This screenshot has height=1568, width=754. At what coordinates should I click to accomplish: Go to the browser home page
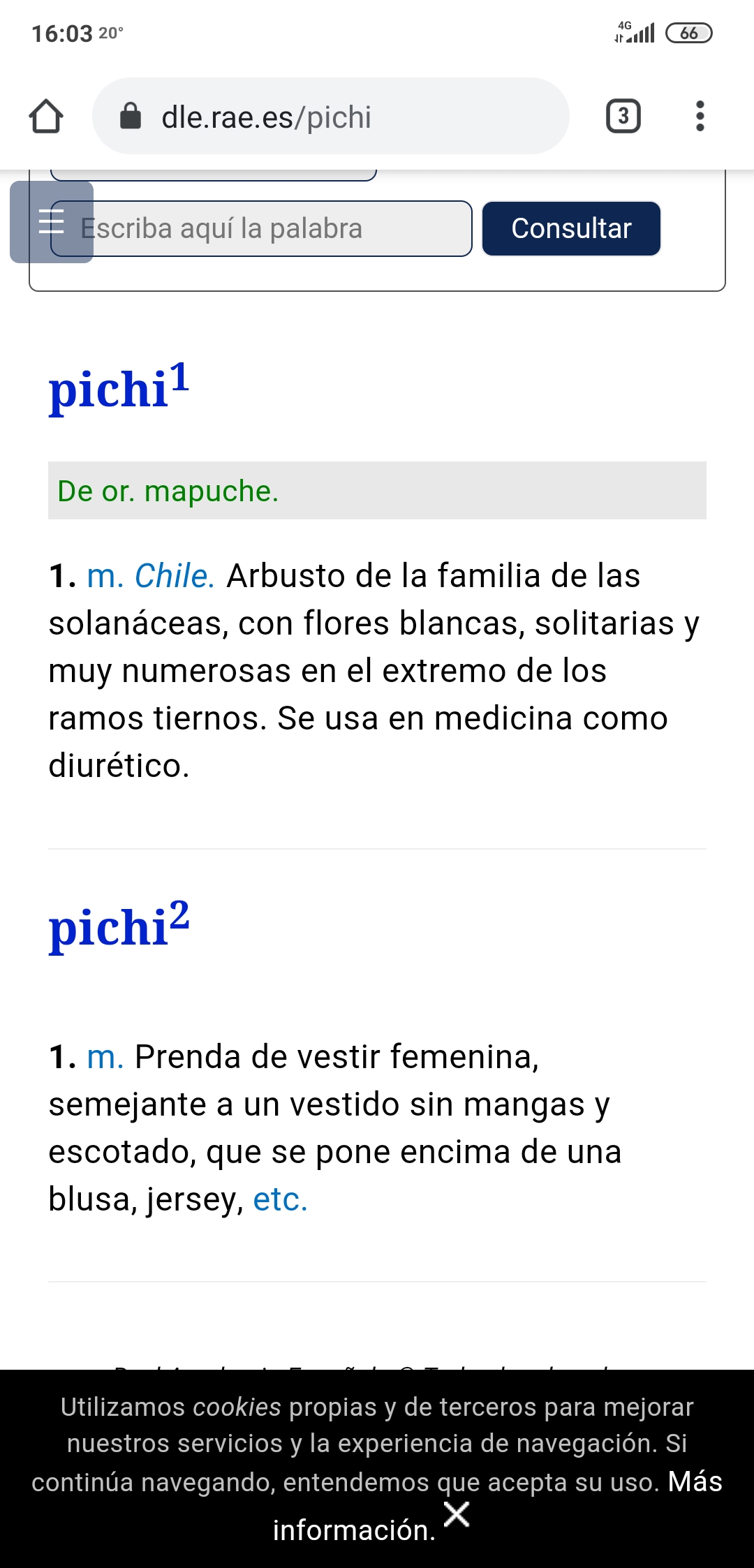pos(46,117)
